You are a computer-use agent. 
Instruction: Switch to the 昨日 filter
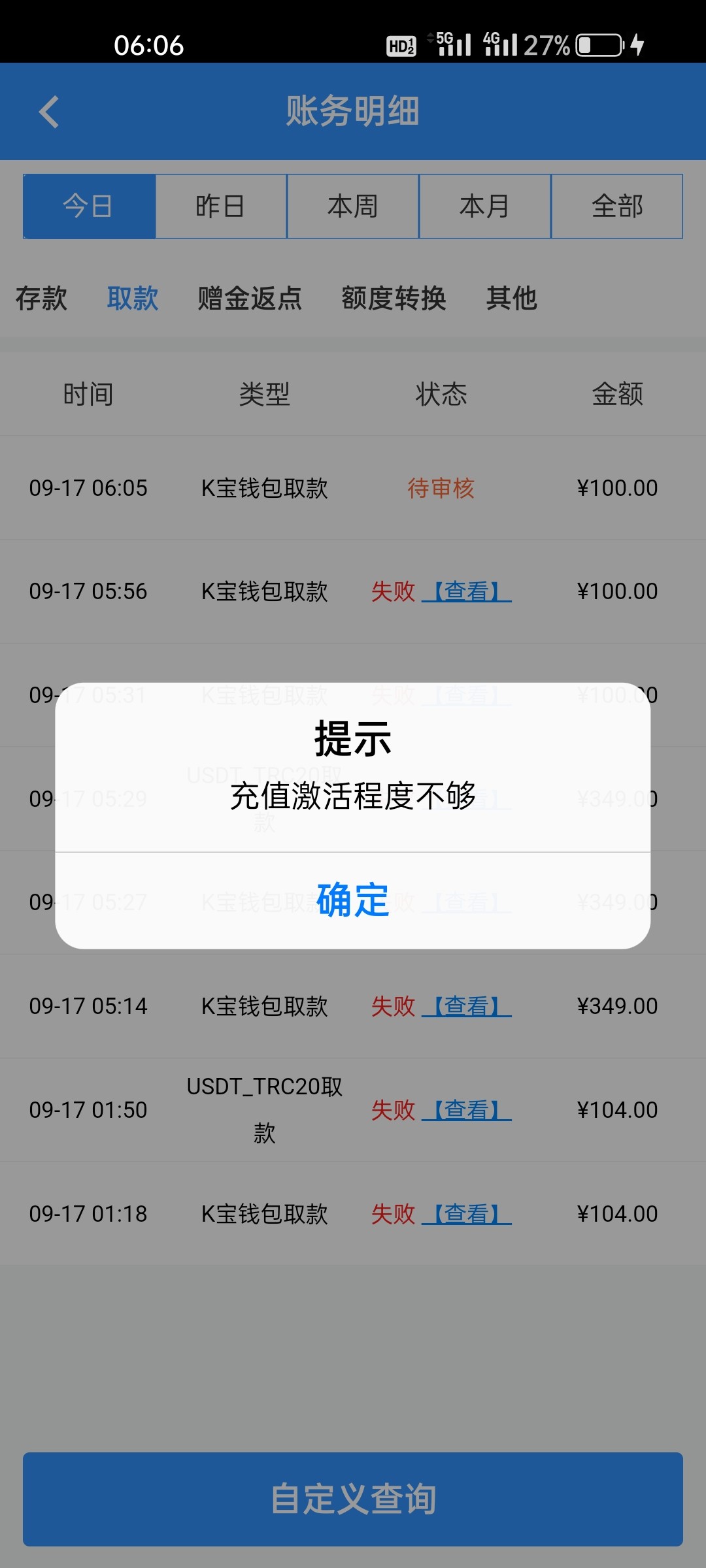tap(221, 206)
